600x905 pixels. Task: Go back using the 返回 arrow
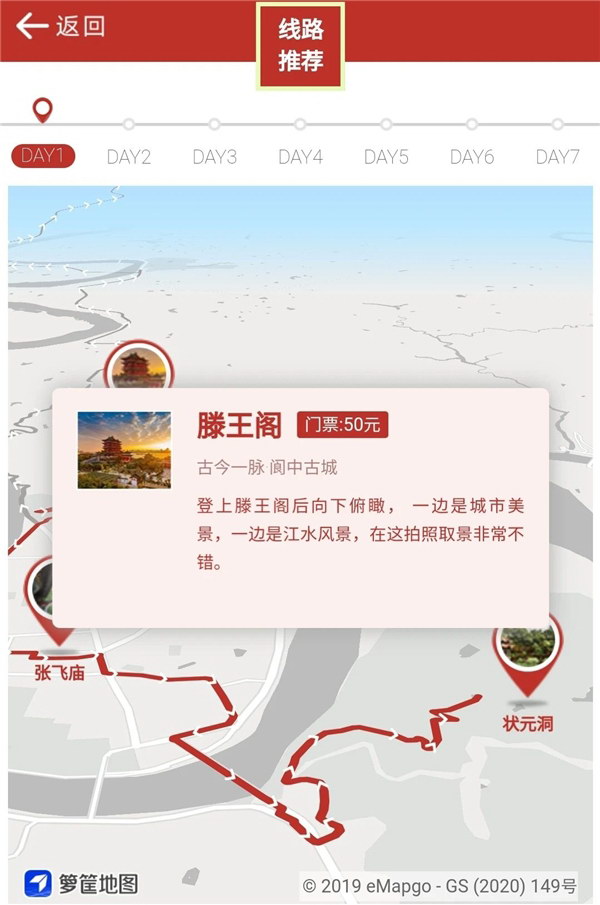point(60,27)
